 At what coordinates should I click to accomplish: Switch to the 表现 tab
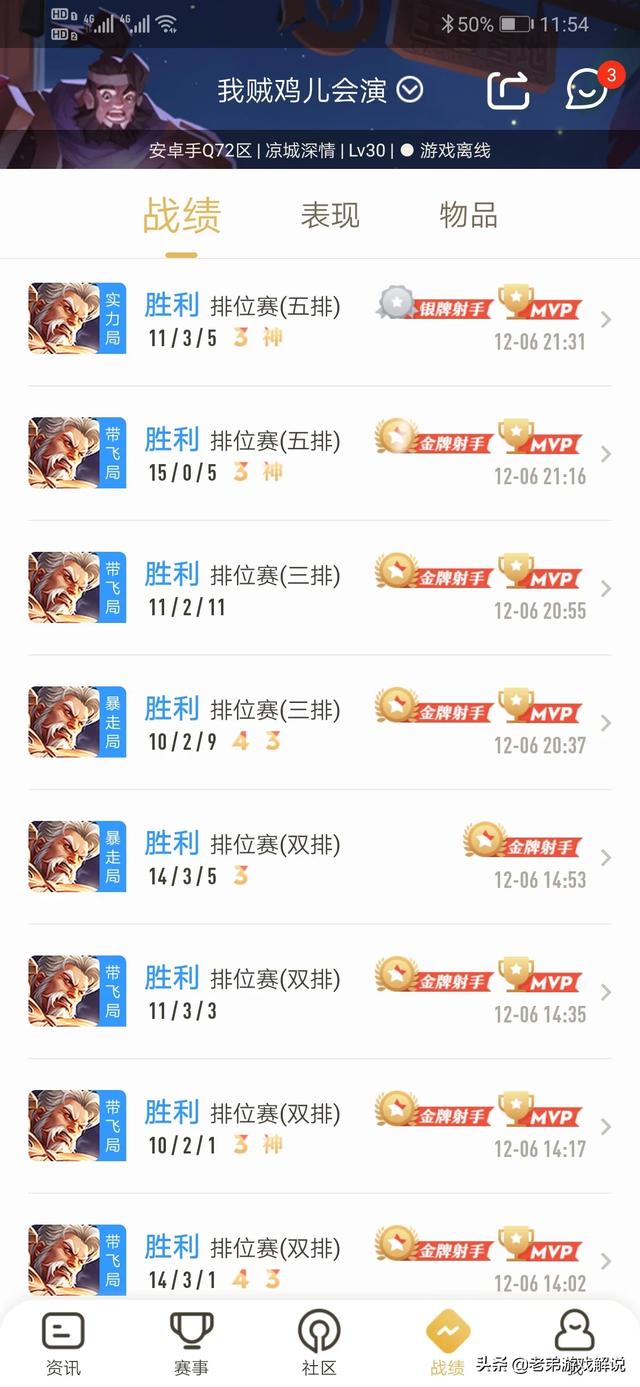pos(330,215)
